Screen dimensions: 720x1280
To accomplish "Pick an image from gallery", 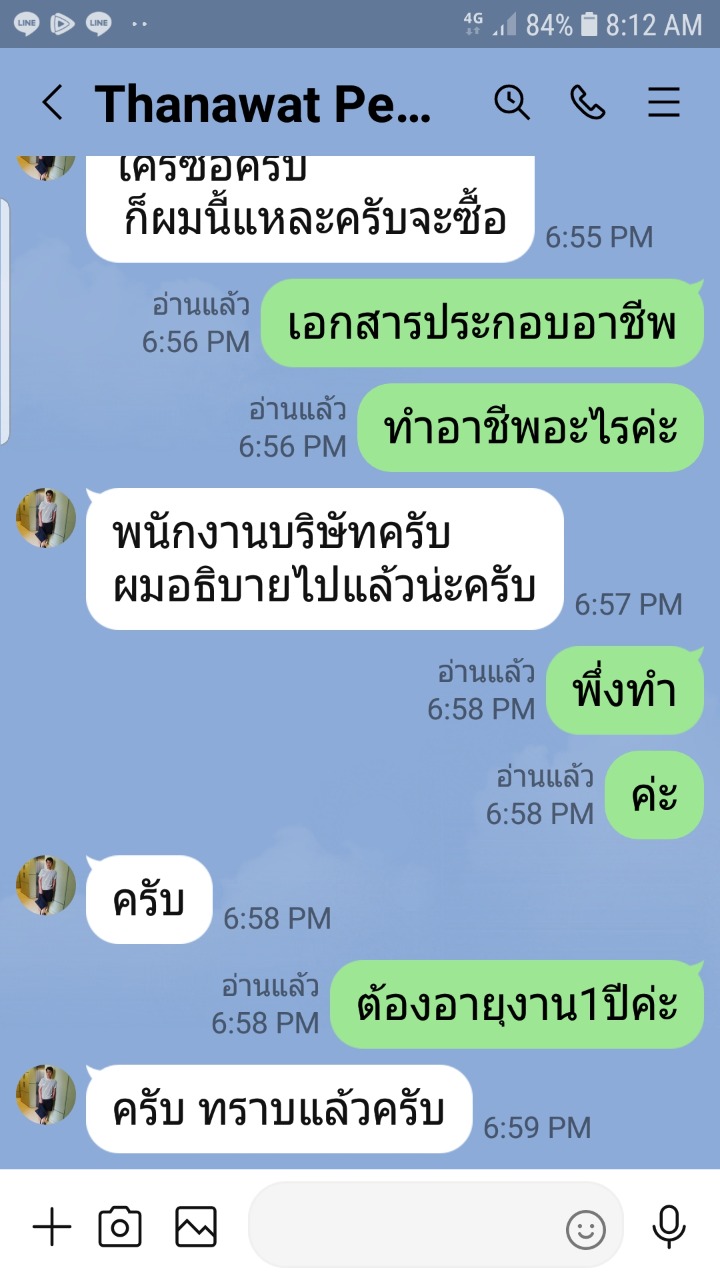I will click(196, 1227).
